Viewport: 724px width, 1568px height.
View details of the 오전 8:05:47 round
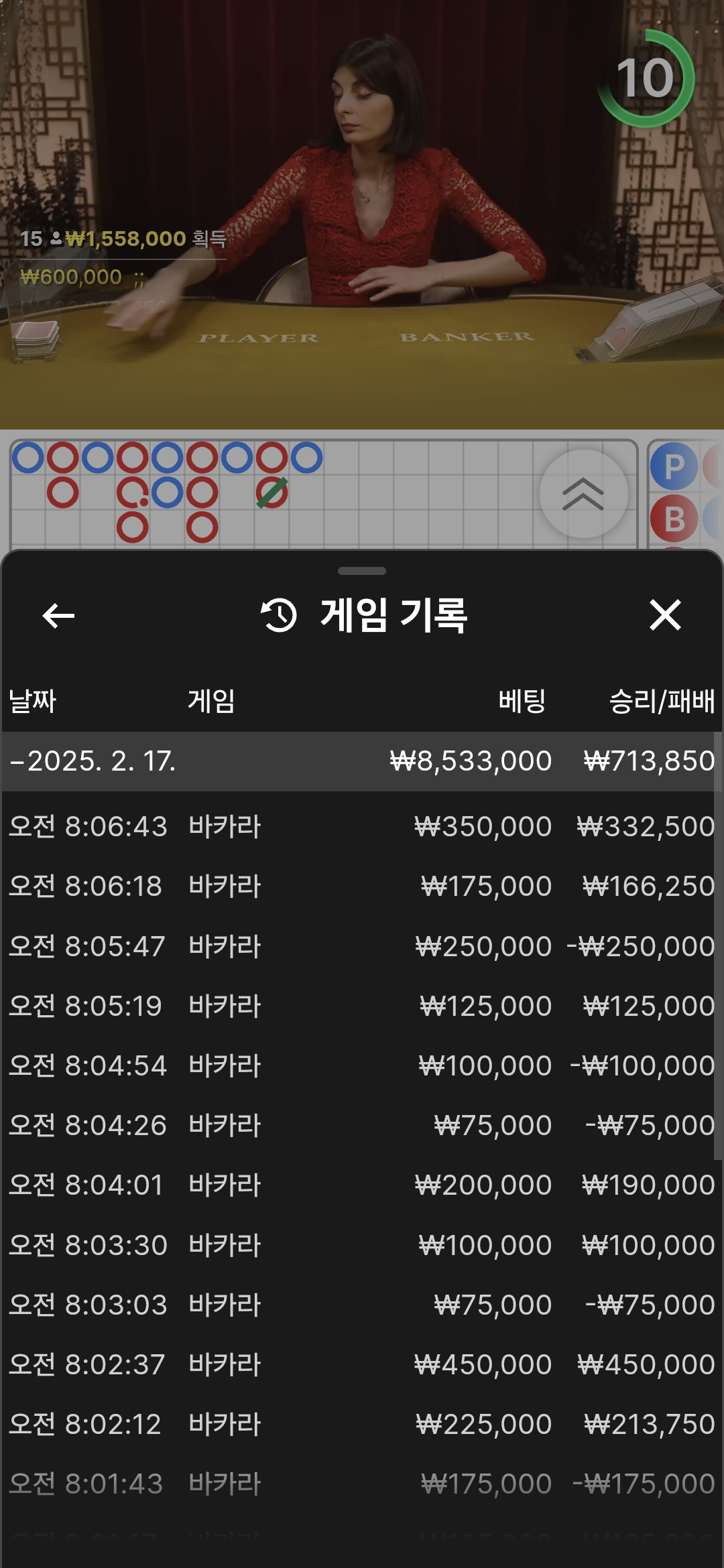point(362,946)
